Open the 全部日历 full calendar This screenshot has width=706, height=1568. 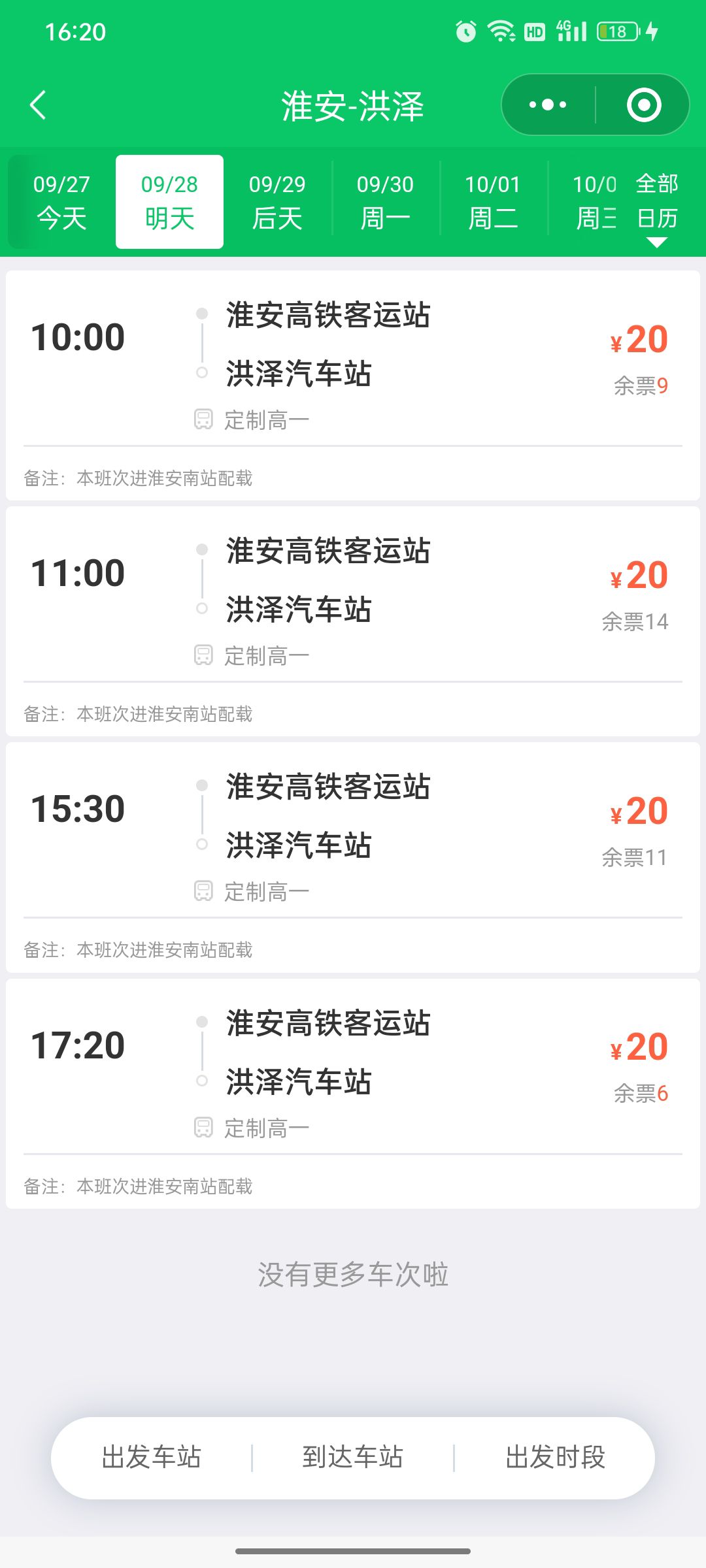click(x=657, y=207)
